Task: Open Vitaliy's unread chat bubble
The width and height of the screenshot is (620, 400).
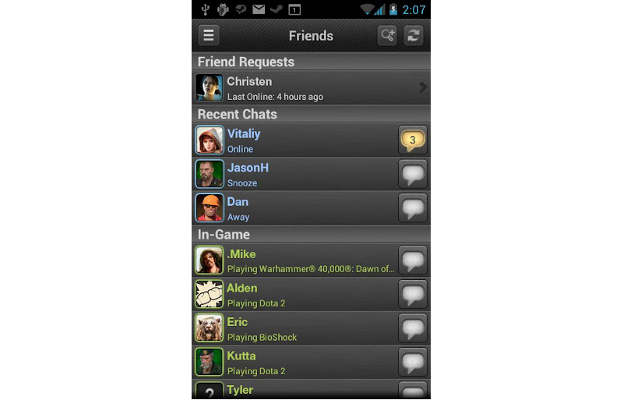Action: [x=413, y=141]
